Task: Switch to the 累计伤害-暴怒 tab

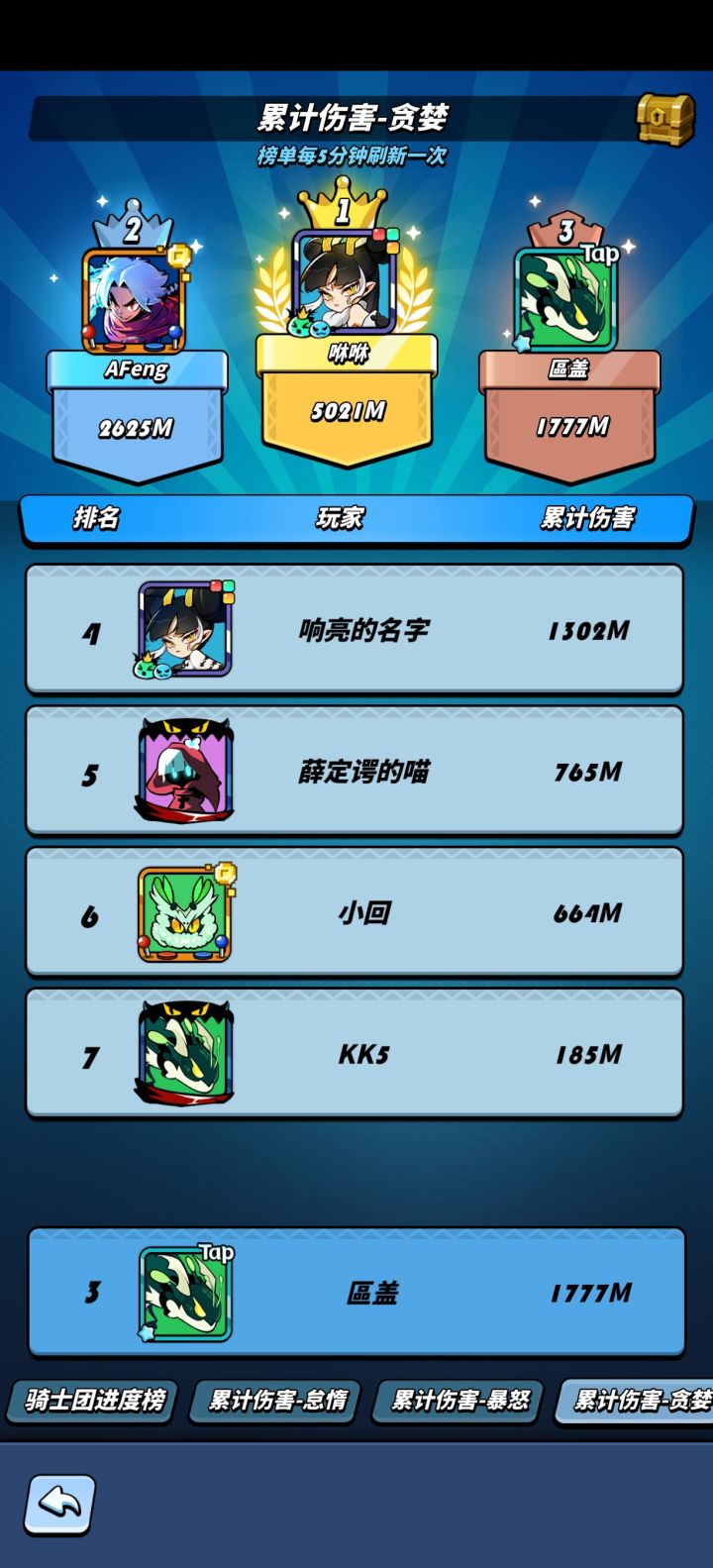Action: click(459, 1400)
